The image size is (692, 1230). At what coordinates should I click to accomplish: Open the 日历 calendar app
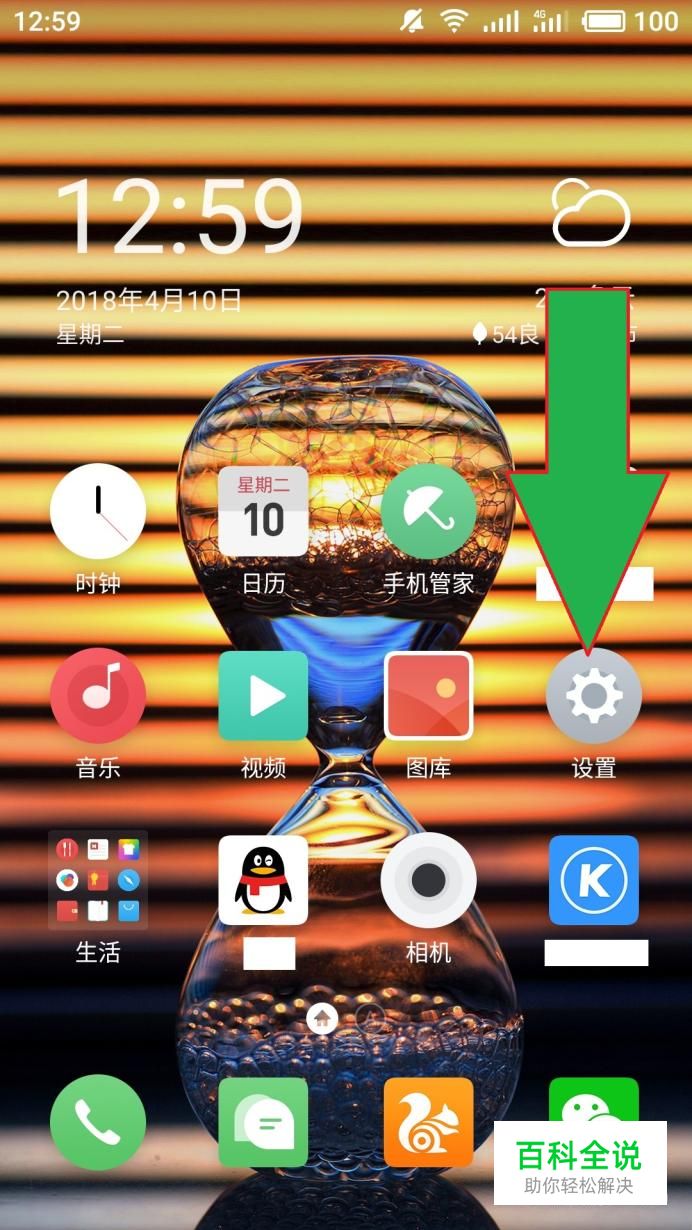tap(263, 511)
